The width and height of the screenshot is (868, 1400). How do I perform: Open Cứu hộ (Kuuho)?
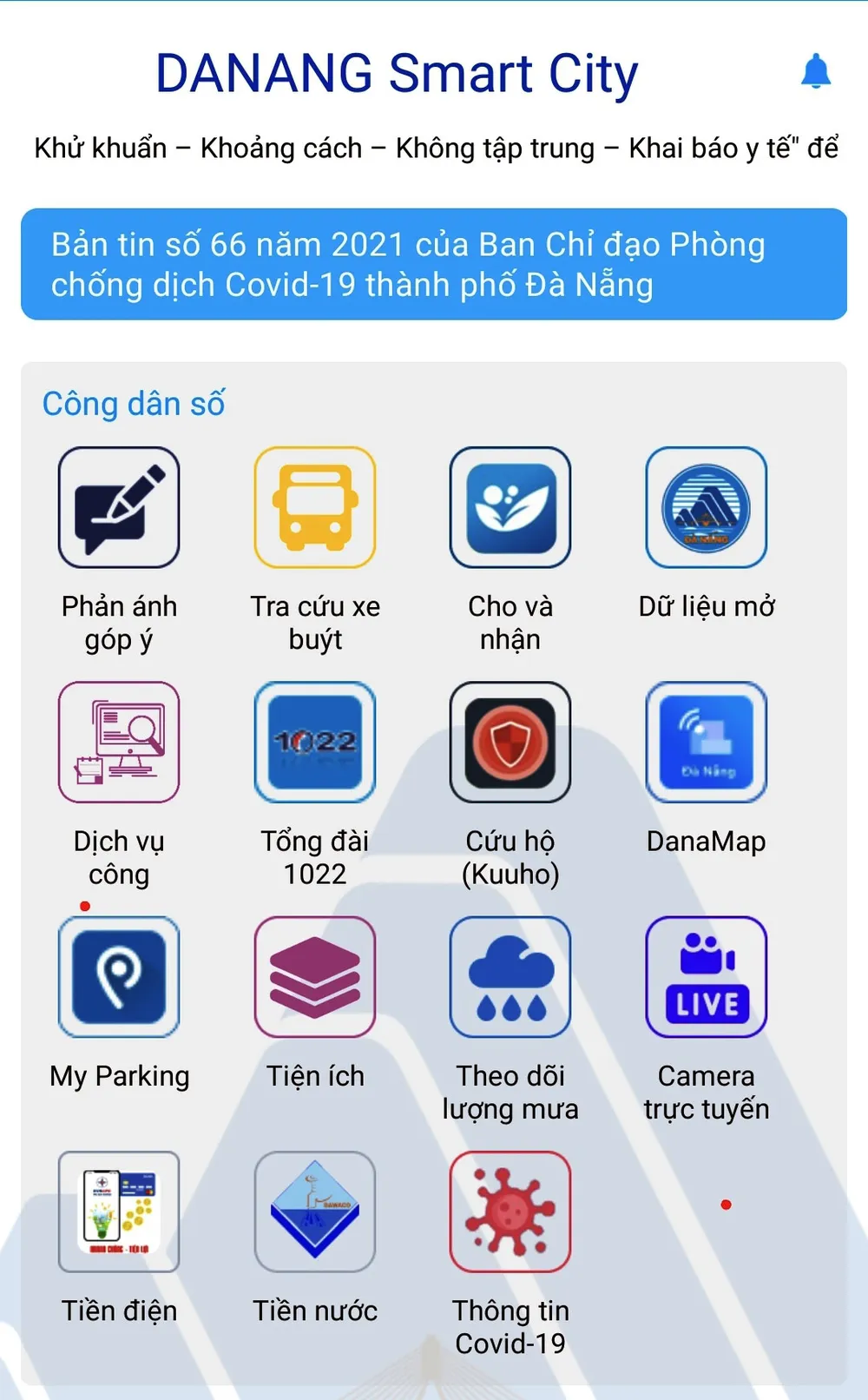tap(510, 743)
